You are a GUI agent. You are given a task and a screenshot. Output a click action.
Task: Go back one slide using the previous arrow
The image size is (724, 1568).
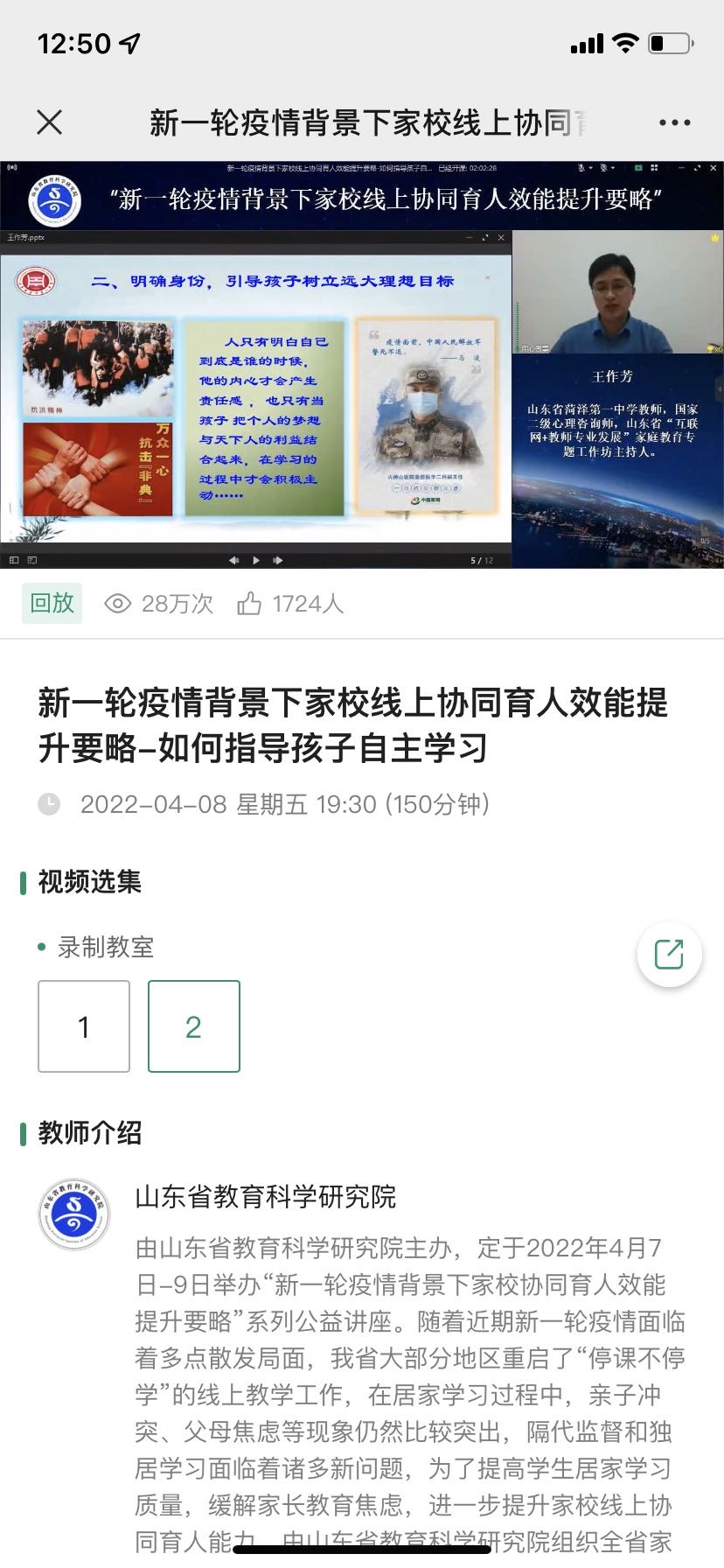tap(233, 558)
